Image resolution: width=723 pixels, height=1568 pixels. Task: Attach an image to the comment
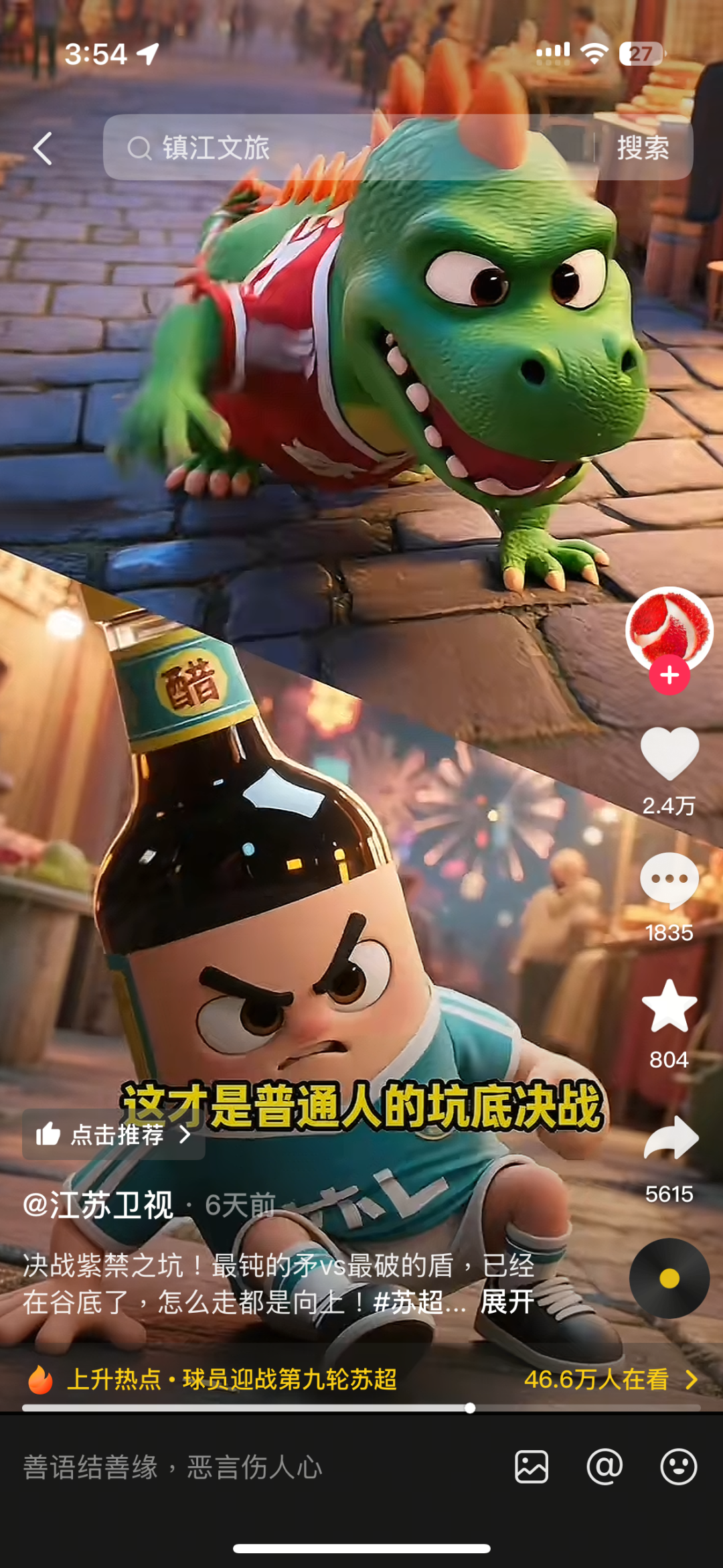(532, 1468)
